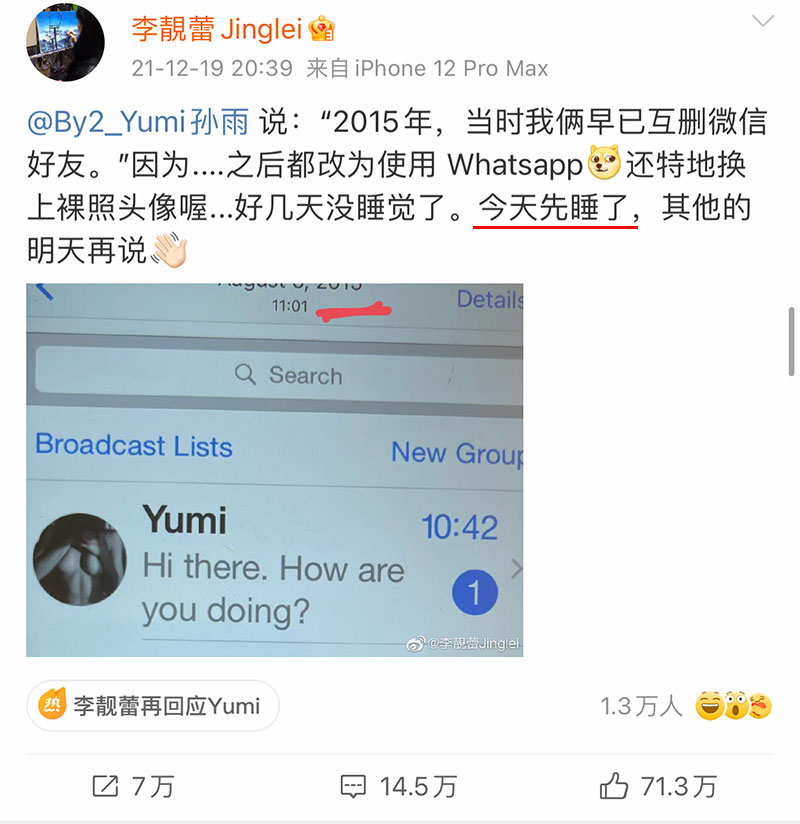Open the 李靓蕾再回应Yumi hot topic chip

[152, 706]
